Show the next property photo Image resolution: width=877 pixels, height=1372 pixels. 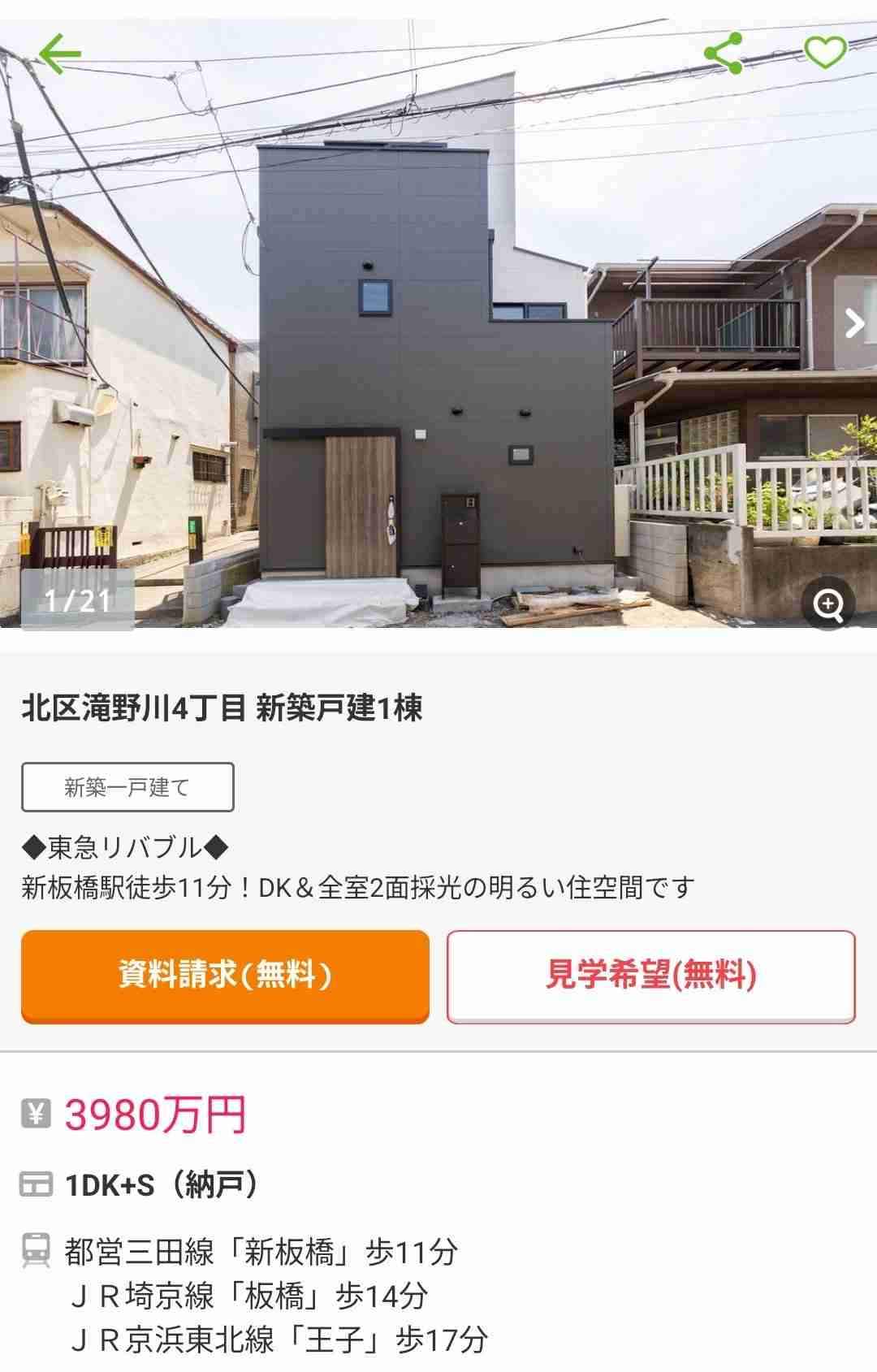(x=854, y=323)
